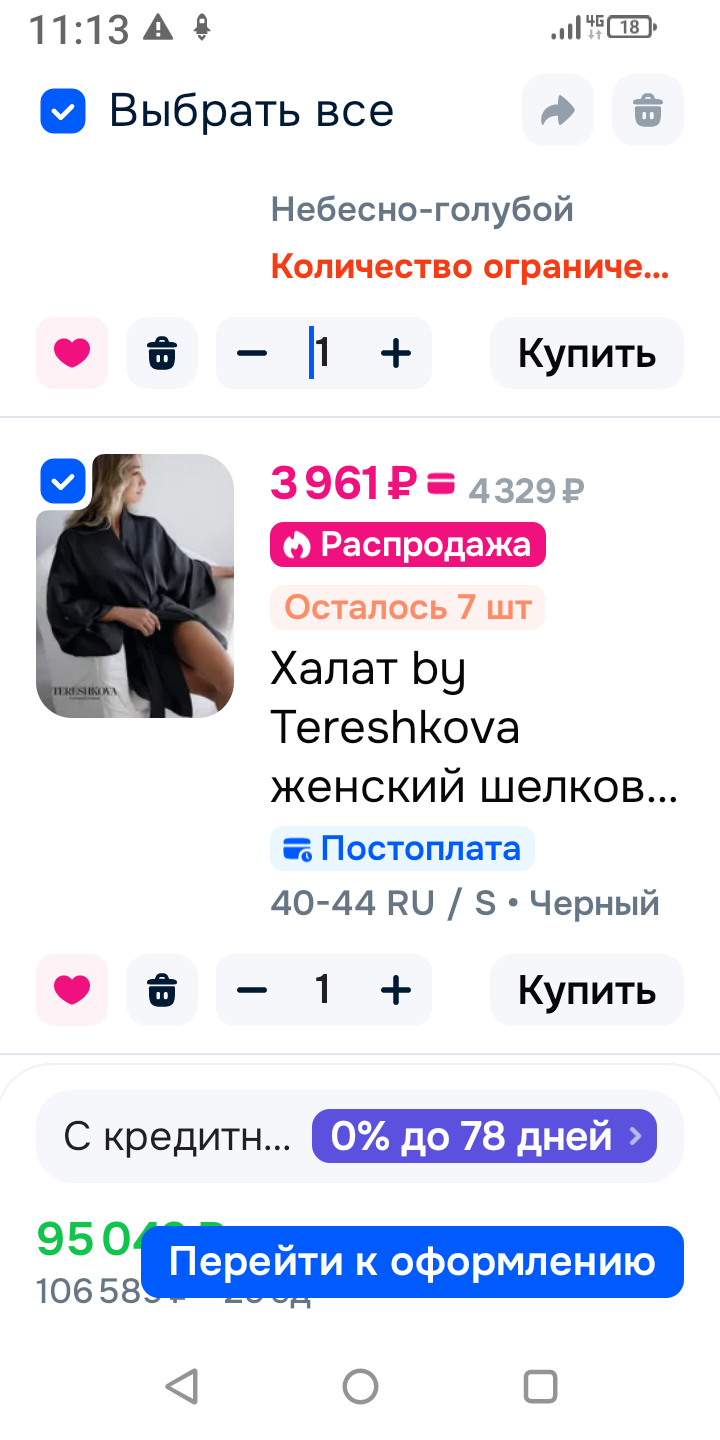Delete the Небесно-голубой item from cart

[162, 353]
